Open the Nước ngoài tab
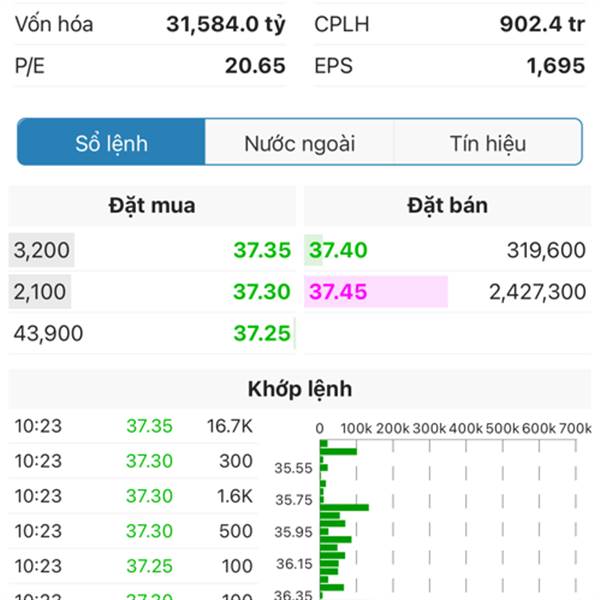This screenshot has height=600, width=600. tap(299, 143)
